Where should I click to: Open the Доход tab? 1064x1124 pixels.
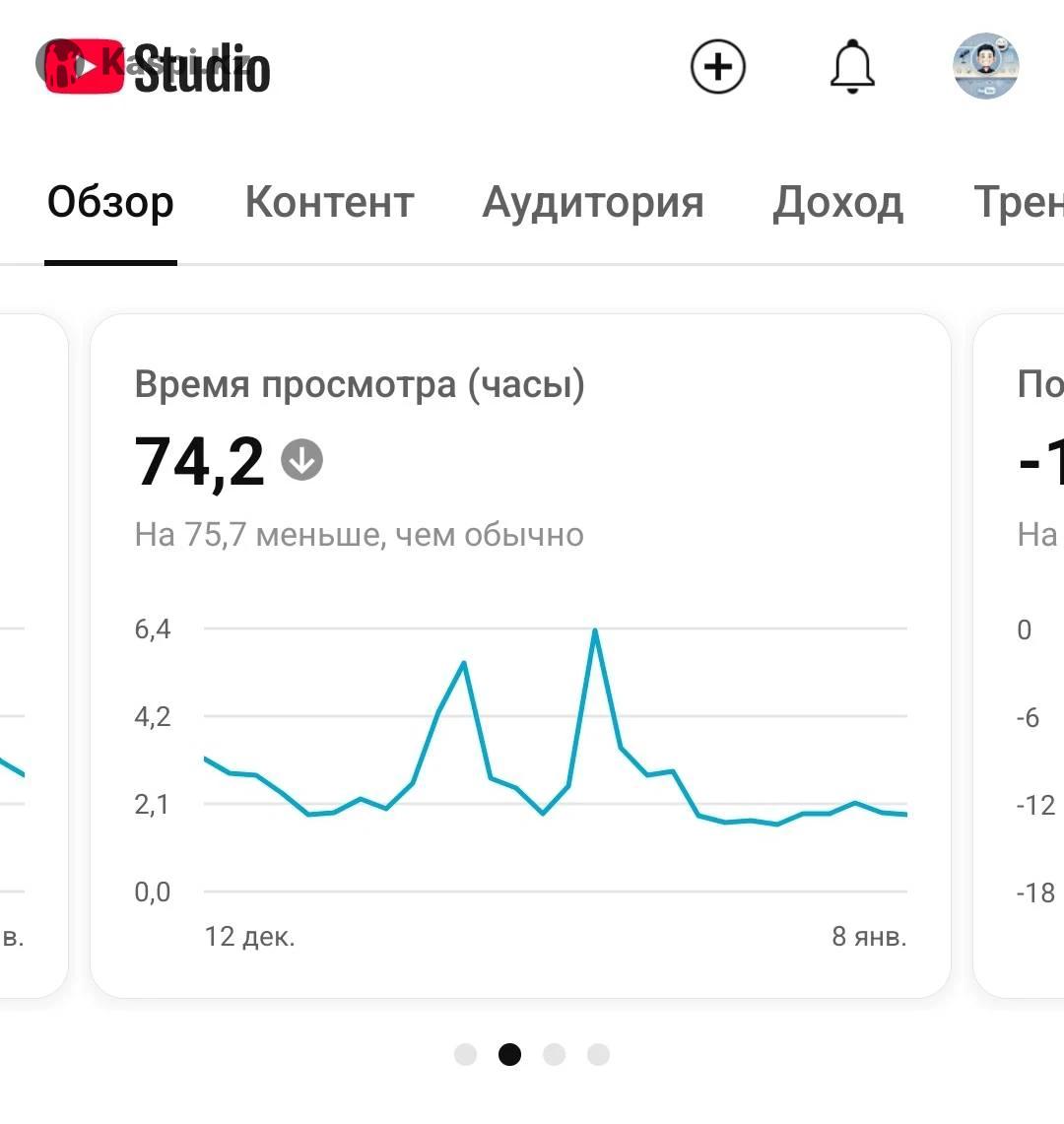tap(837, 203)
